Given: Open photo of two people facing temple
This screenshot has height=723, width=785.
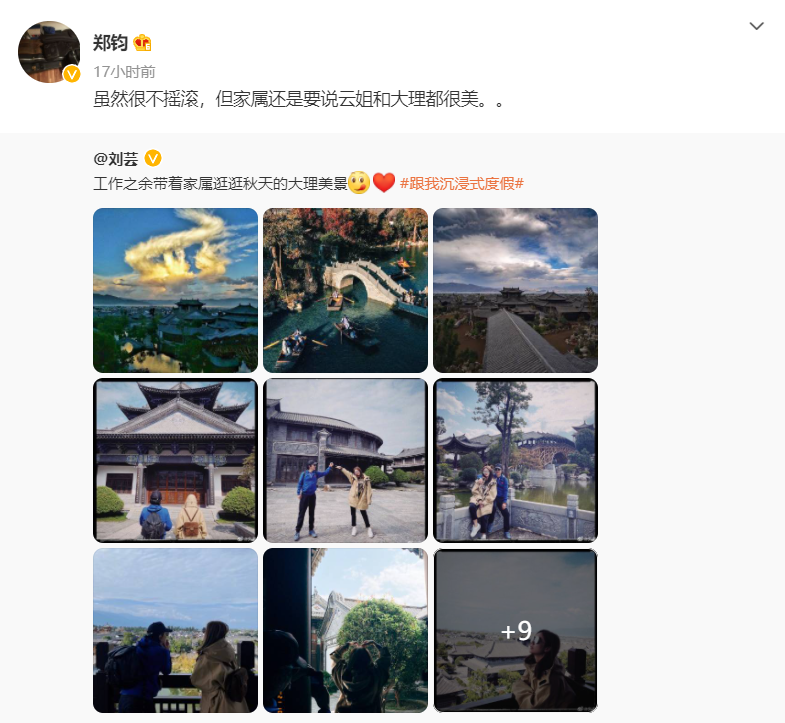Looking at the screenshot, I should (x=175, y=460).
